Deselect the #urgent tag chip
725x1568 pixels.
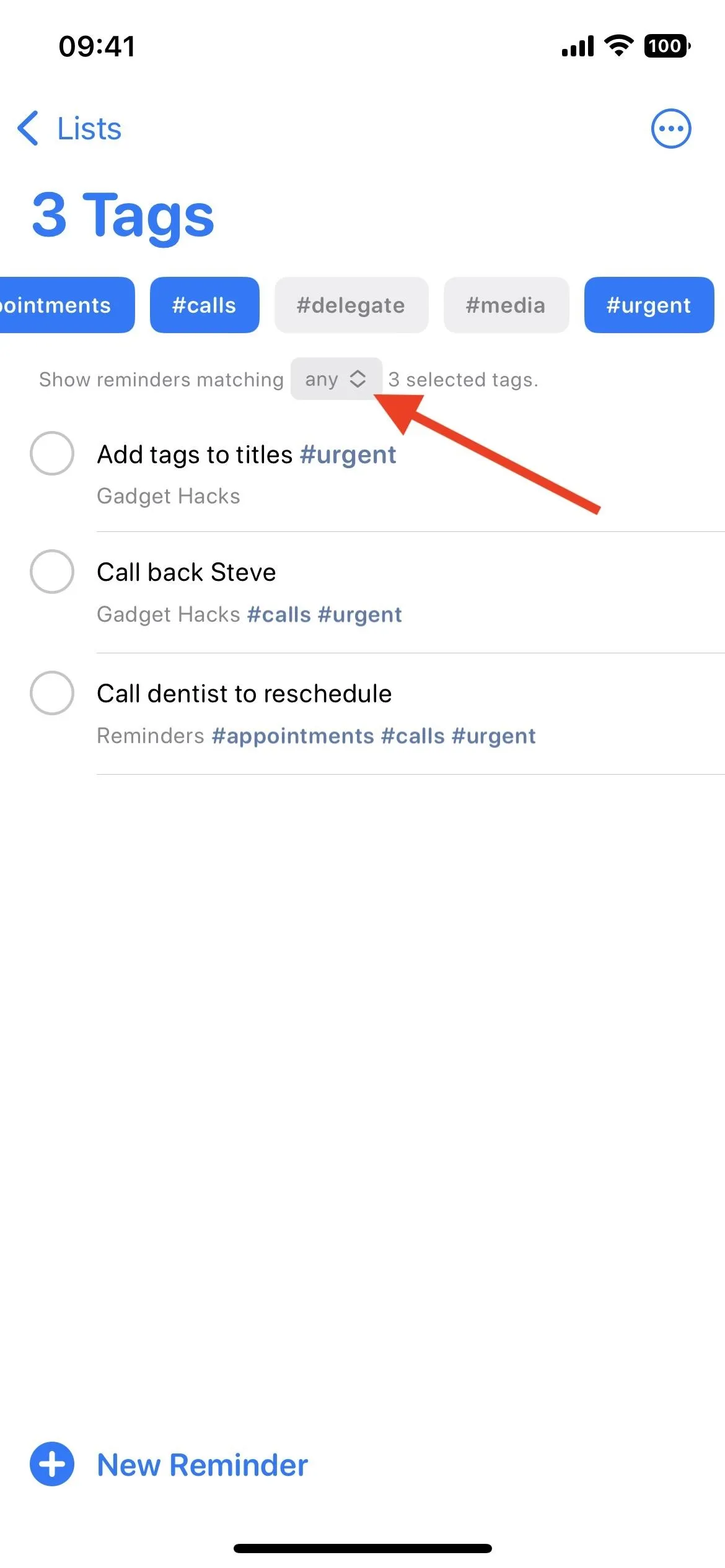pos(649,305)
